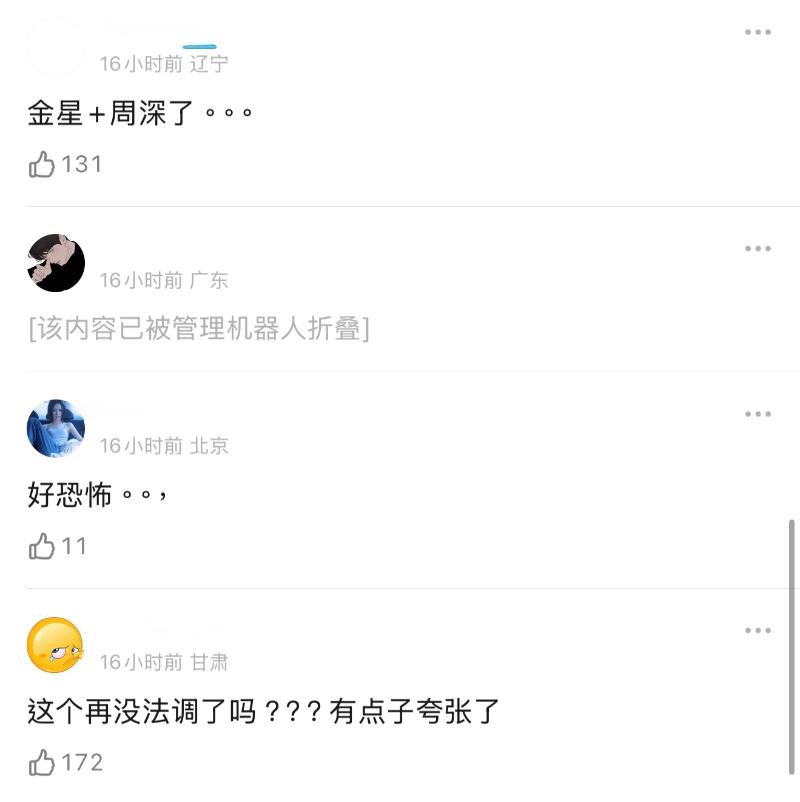Like the comment 这个再没法调了吗
800x802 pixels.
click(x=42, y=763)
